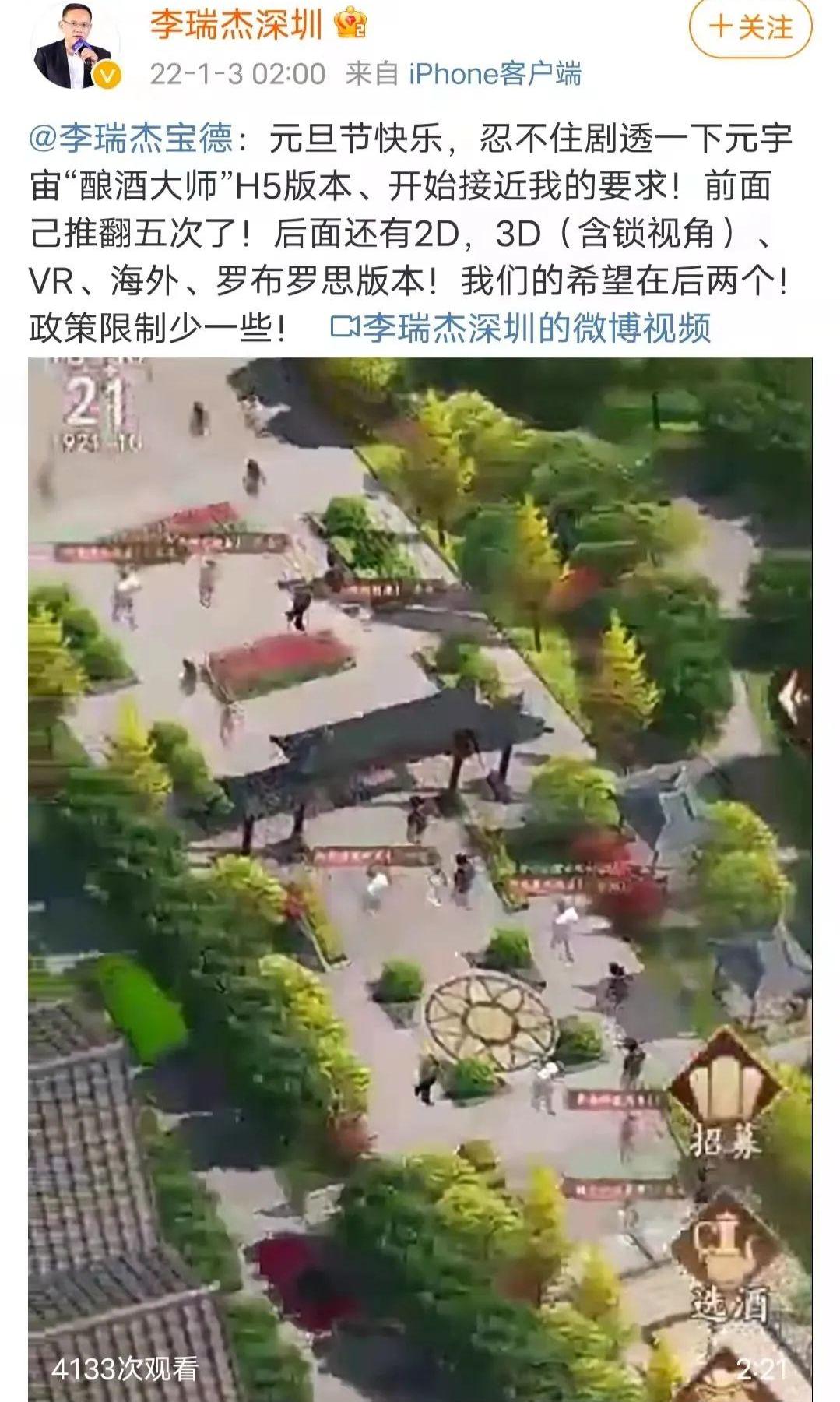Open the @李瑞杰宝德 mention link
This screenshot has width=840, height=1402.
tap(131, 139)
